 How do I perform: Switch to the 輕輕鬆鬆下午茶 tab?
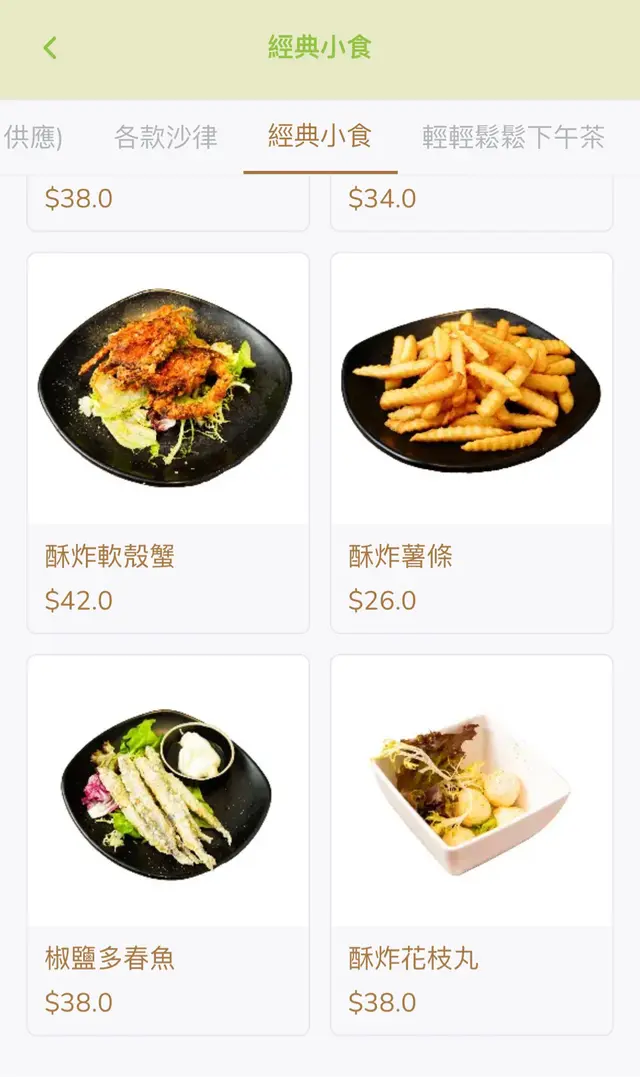(513, 137)
